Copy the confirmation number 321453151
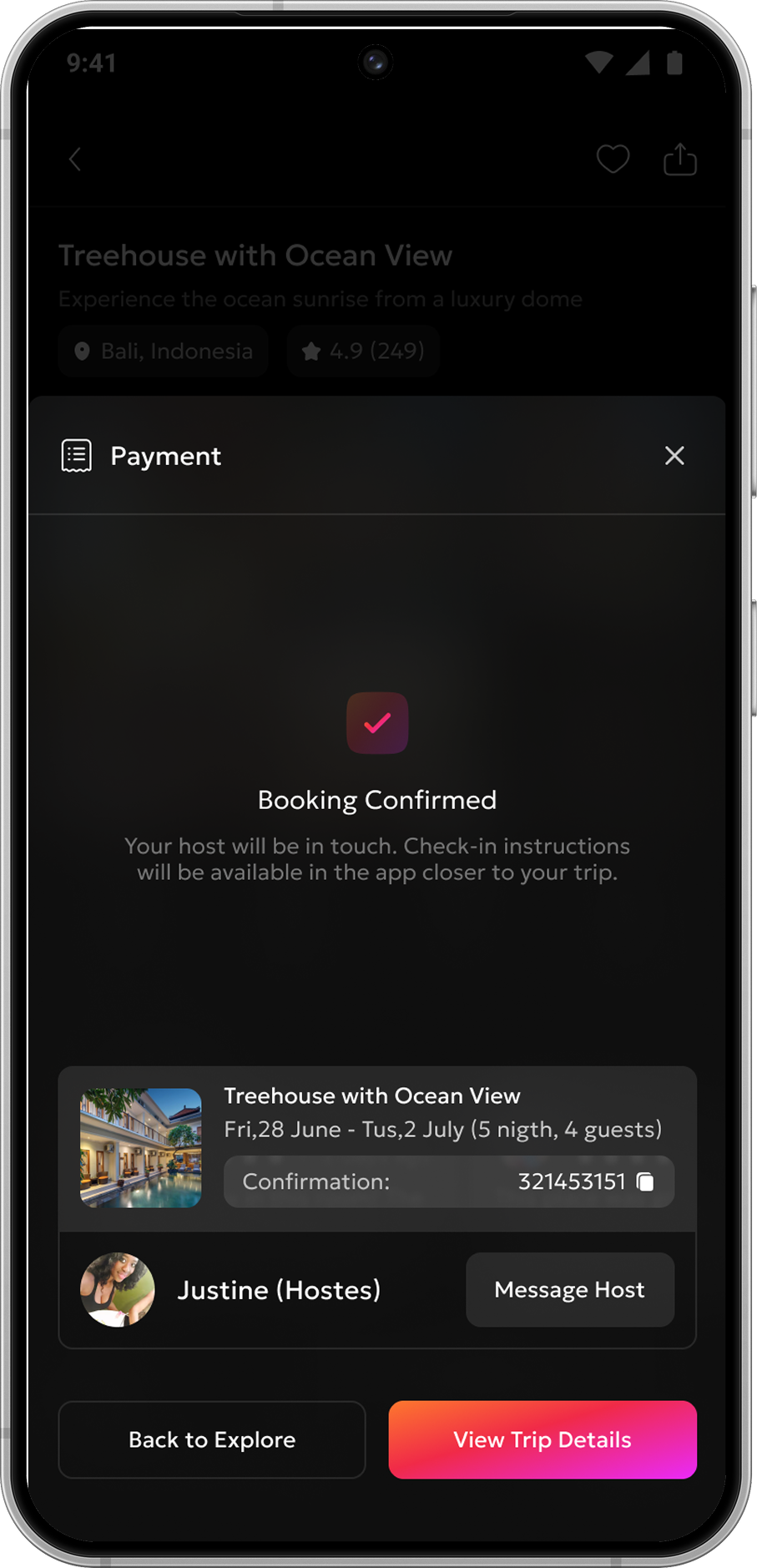757x1568 pixels. click(x=647, y=1181)
